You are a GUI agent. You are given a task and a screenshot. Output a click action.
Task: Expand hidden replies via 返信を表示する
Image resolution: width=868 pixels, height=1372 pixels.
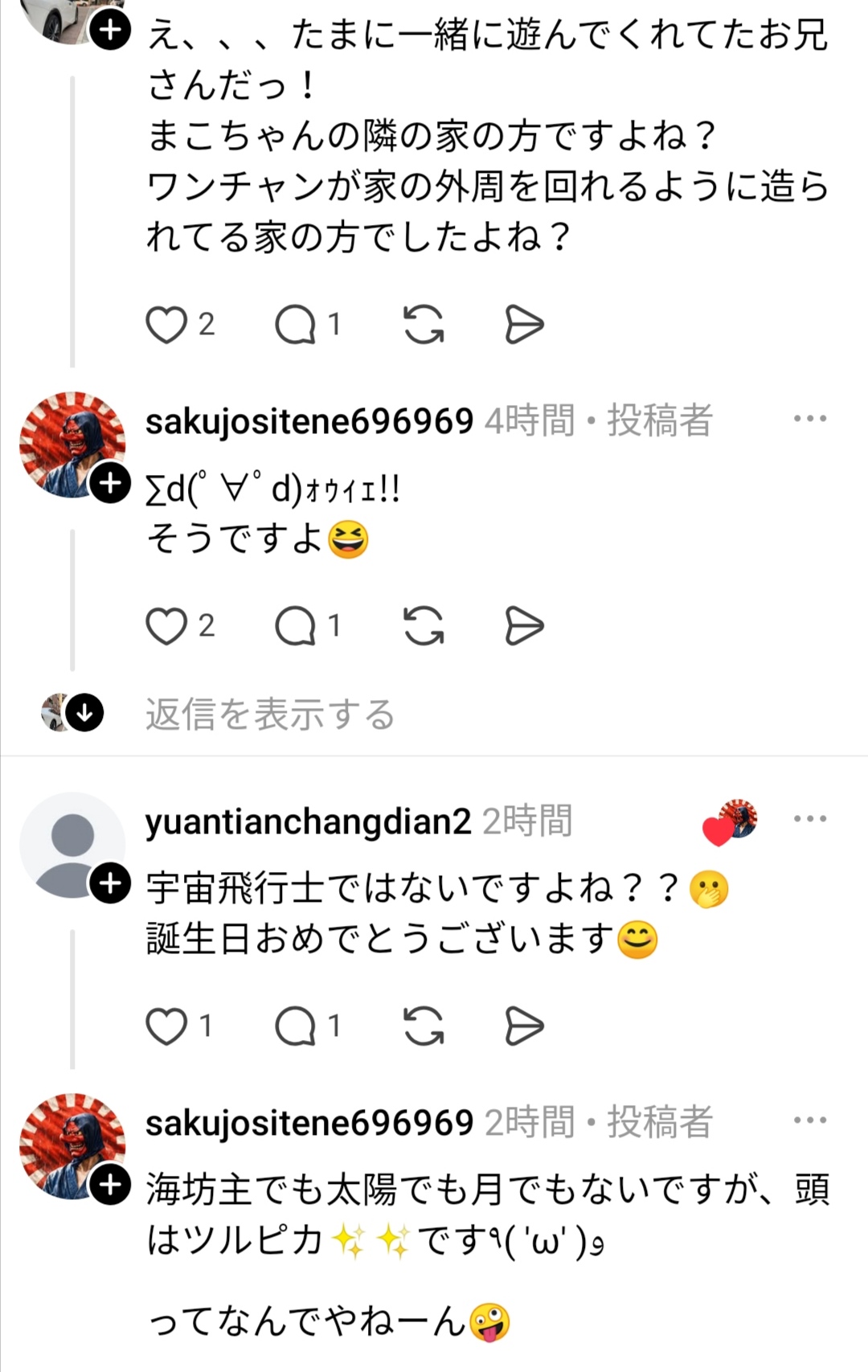tap(269, 714)
